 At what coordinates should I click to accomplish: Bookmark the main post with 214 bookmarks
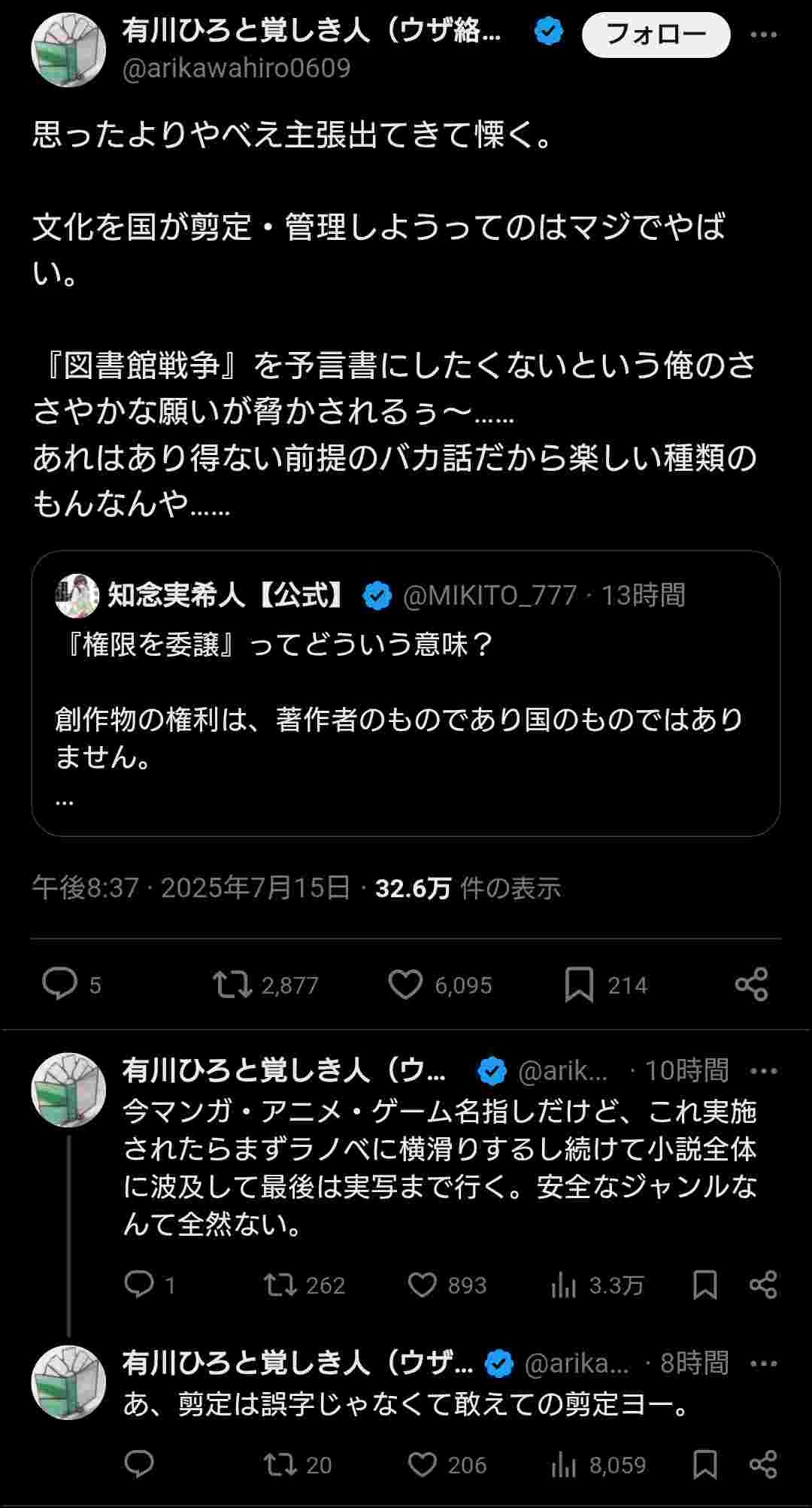579,985
